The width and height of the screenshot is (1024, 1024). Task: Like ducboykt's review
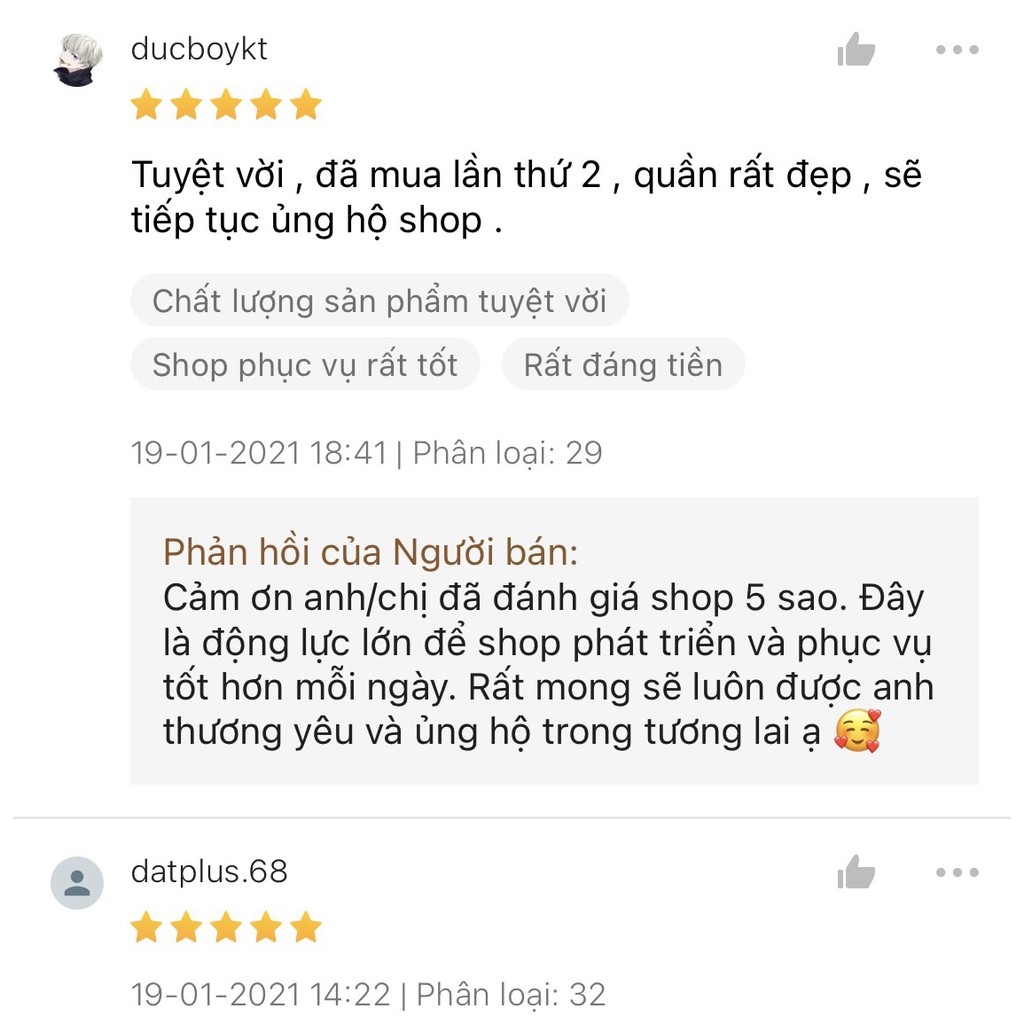(x=856, y=49)
